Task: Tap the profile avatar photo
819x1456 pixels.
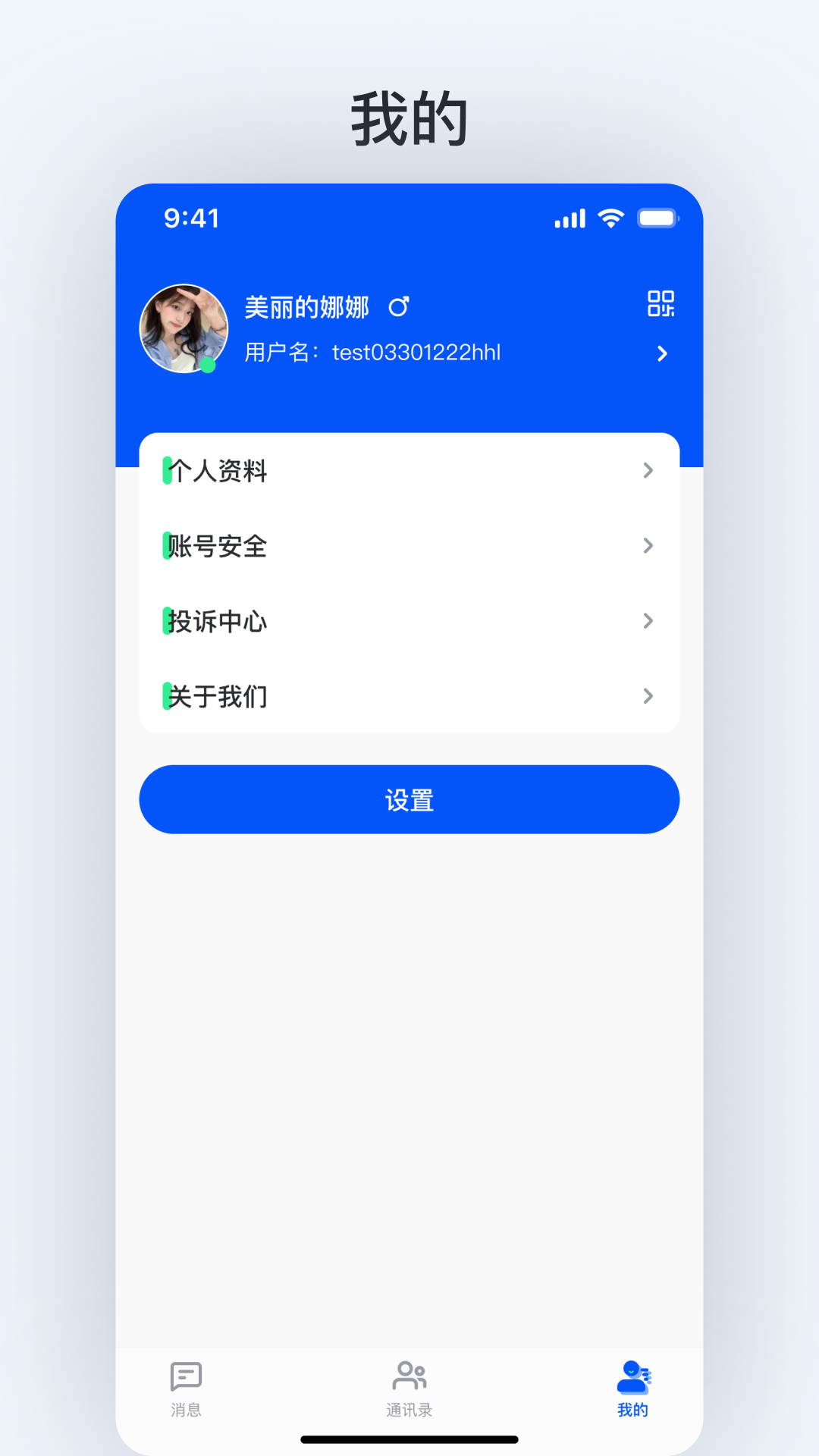Action: pos(184,328)
